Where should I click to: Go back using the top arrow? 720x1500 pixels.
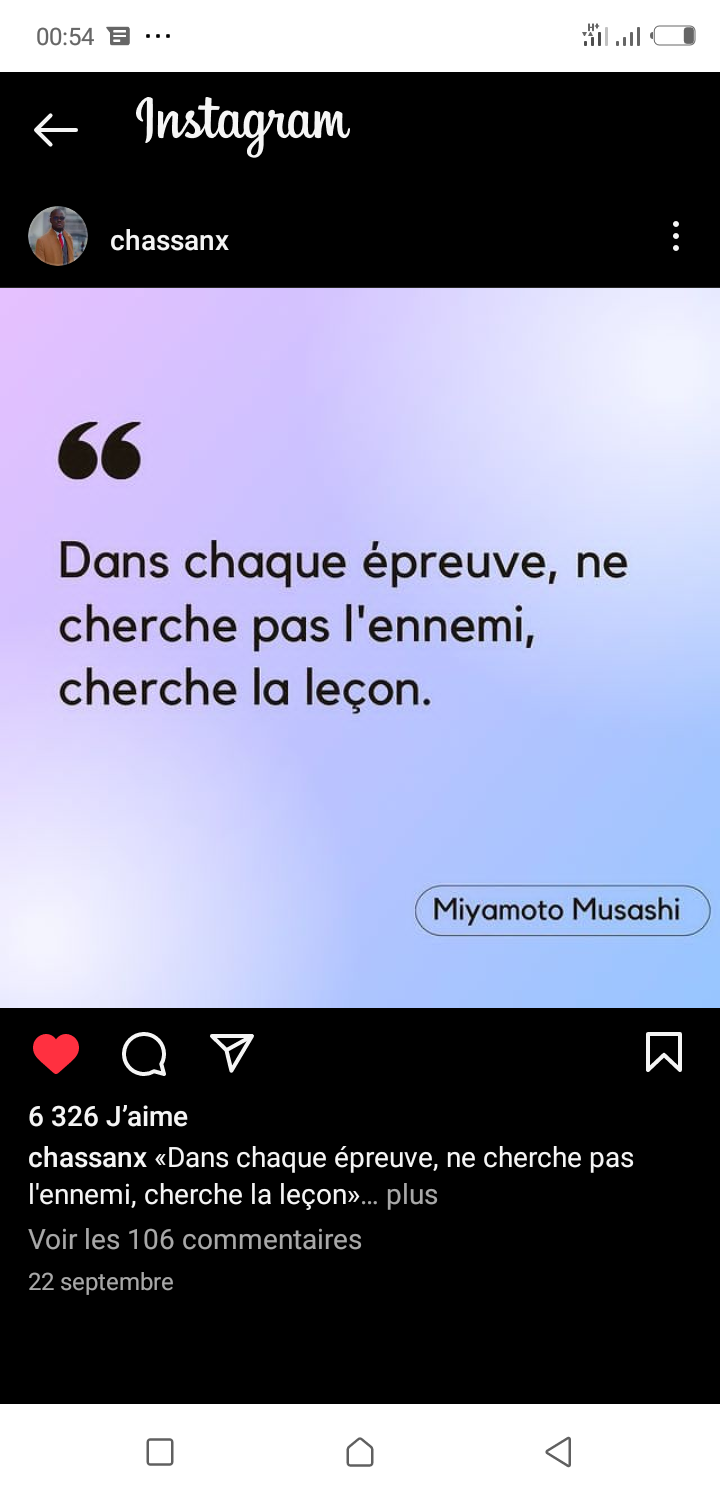55,129
